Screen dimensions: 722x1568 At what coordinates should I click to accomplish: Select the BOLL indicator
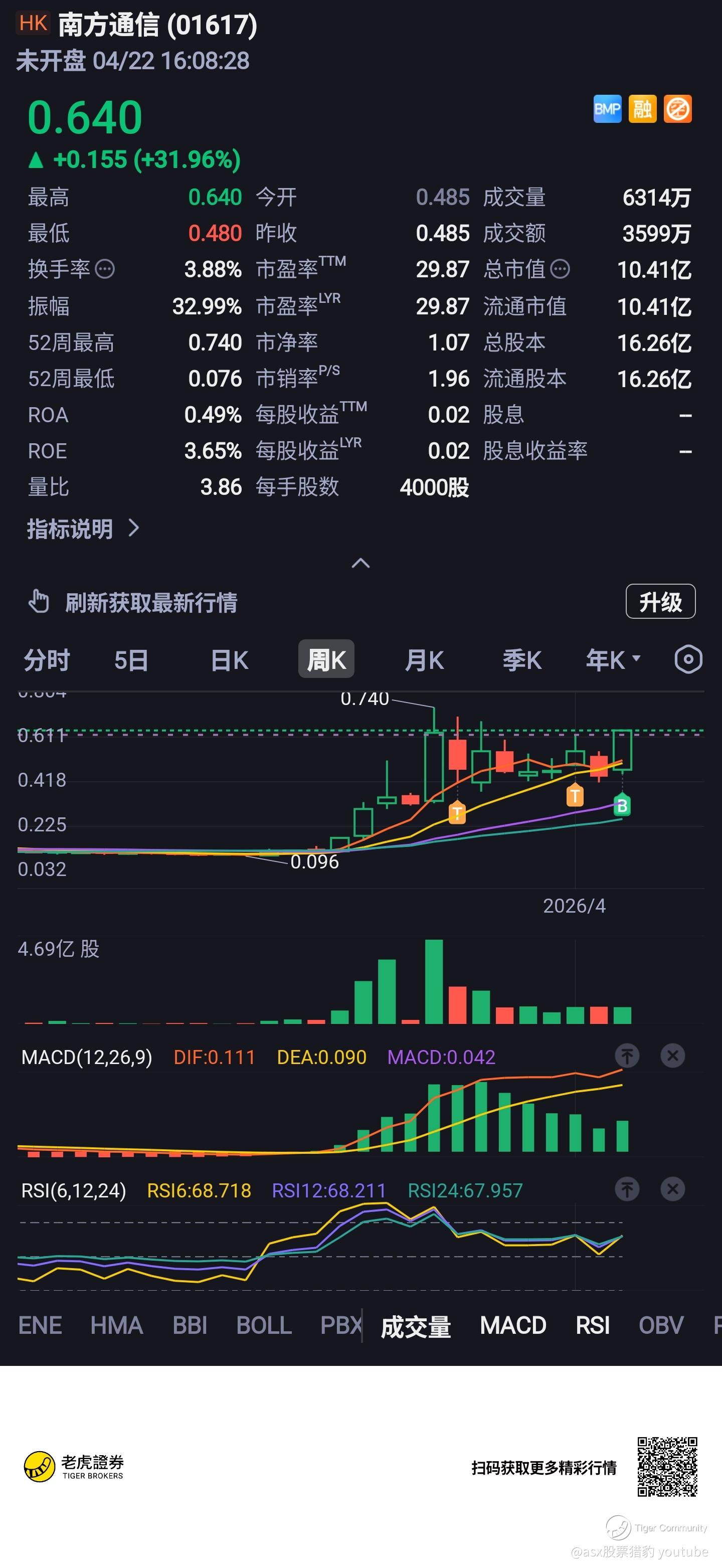264,1326
